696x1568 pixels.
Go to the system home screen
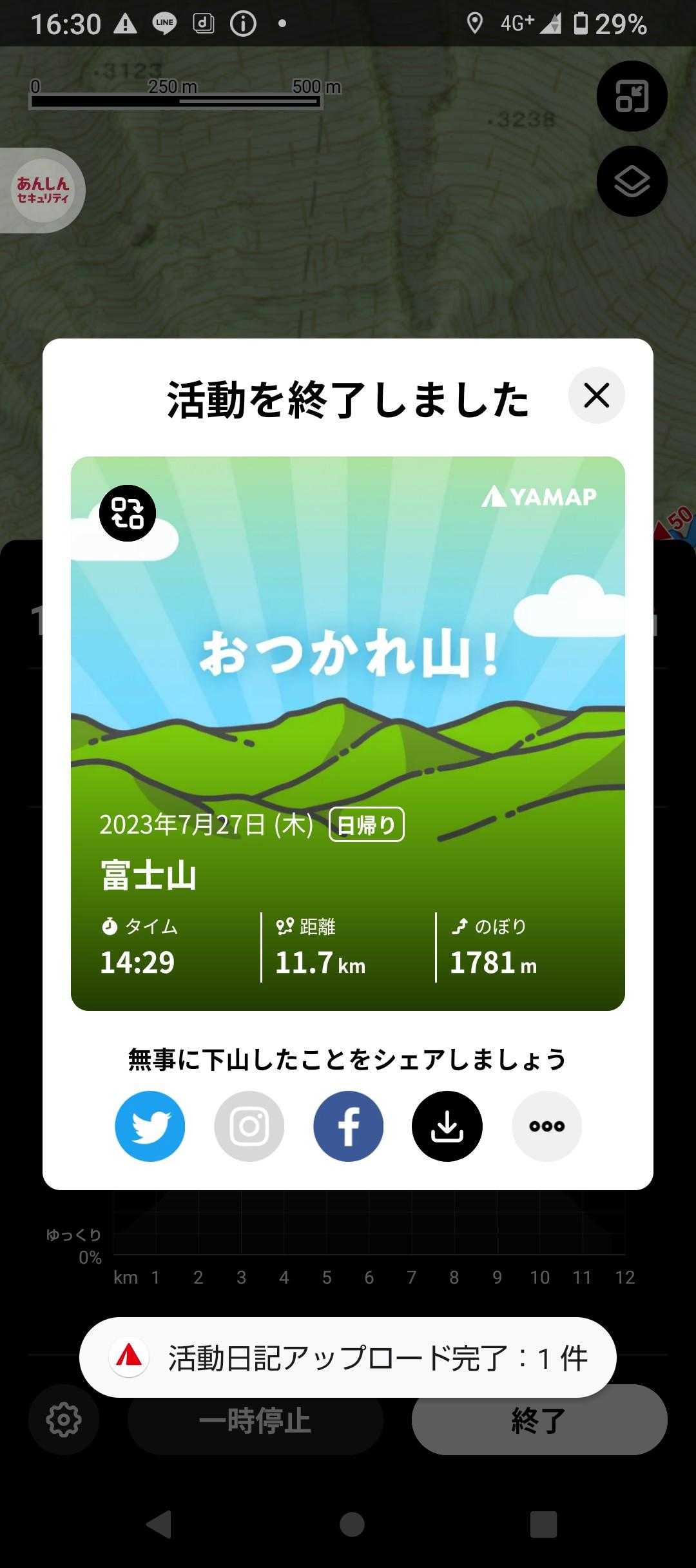point(352,1525)
